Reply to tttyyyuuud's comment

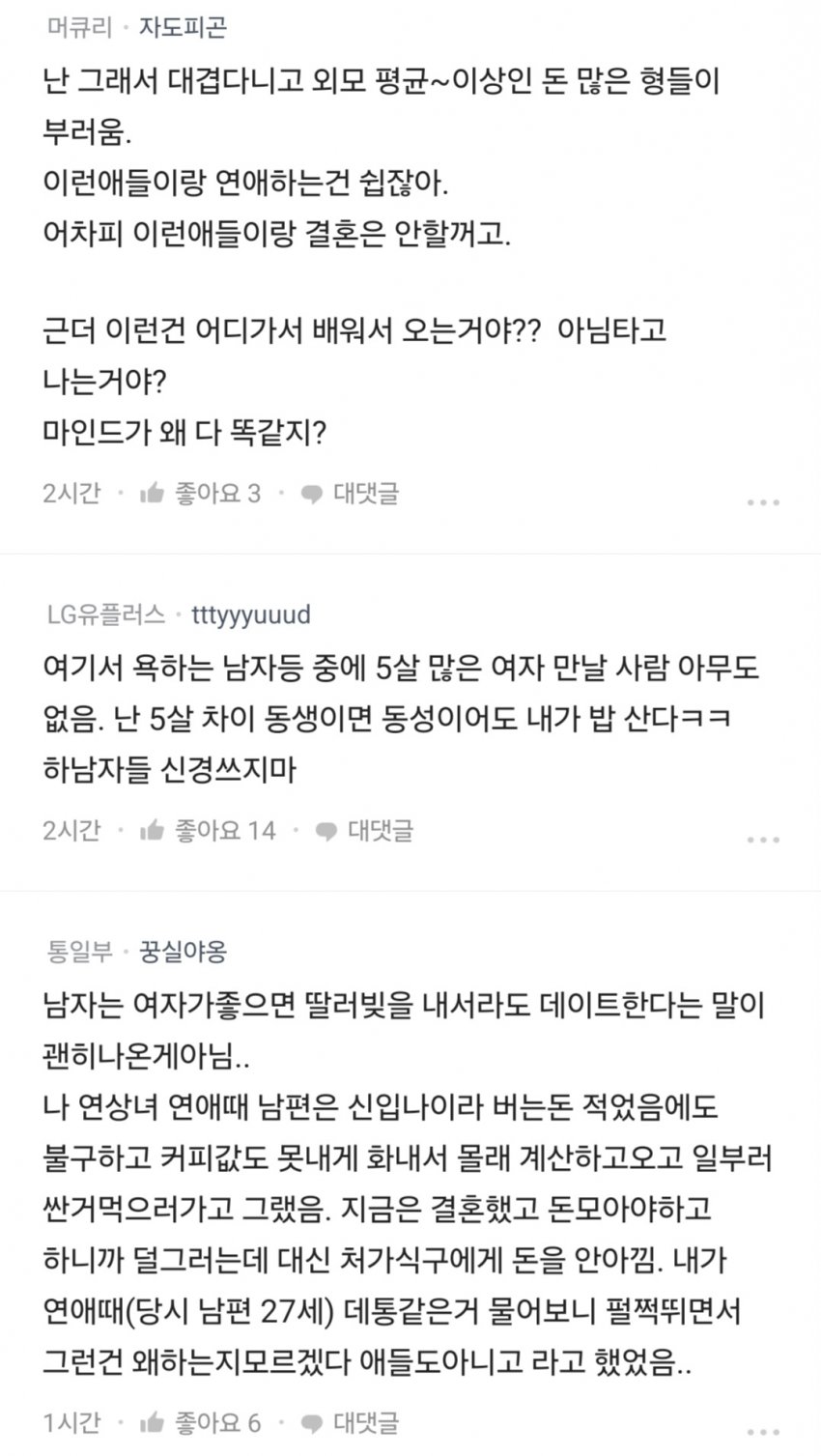point(364,830)
